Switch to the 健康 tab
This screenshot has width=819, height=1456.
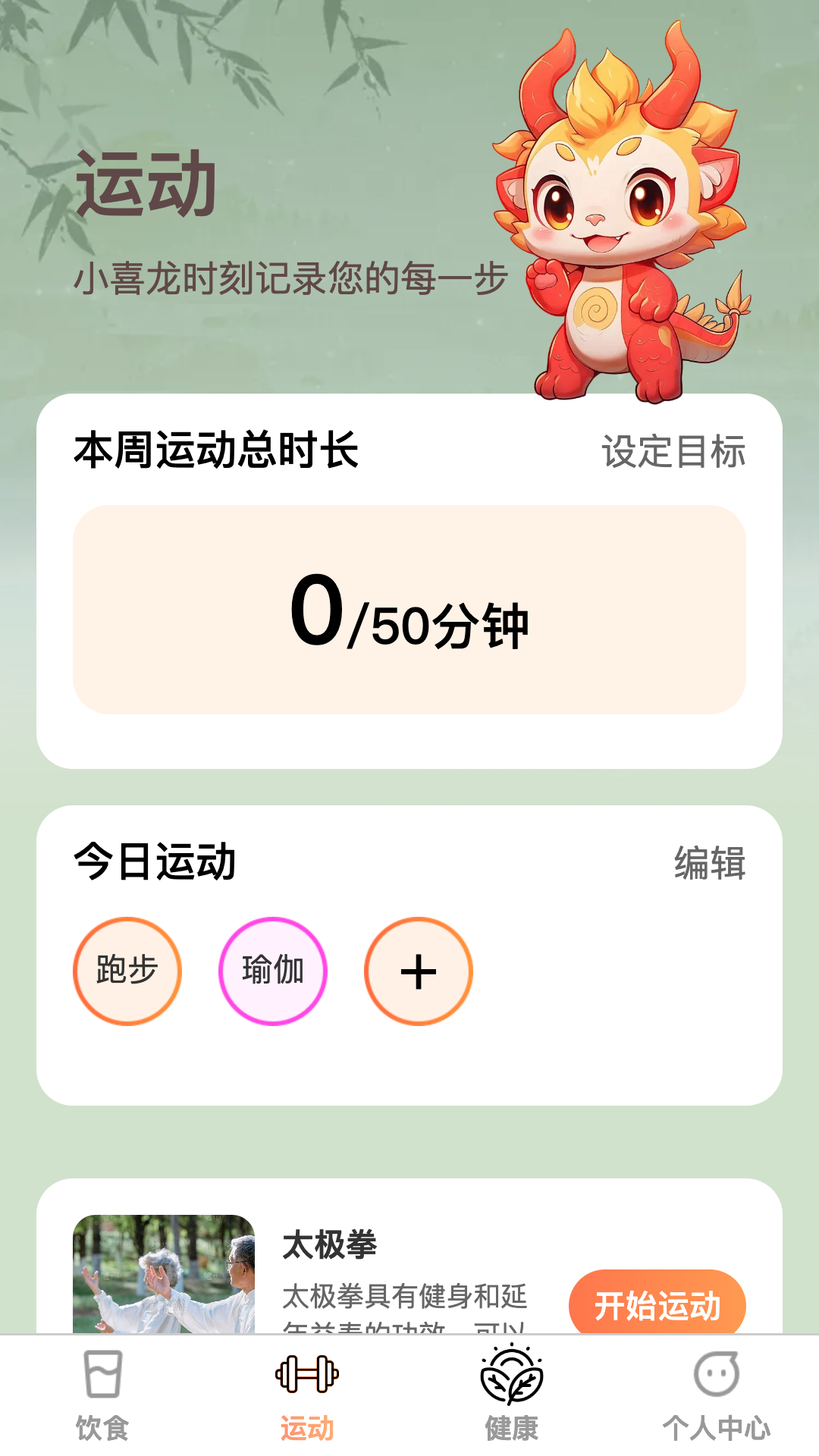tap(512, 1395)
